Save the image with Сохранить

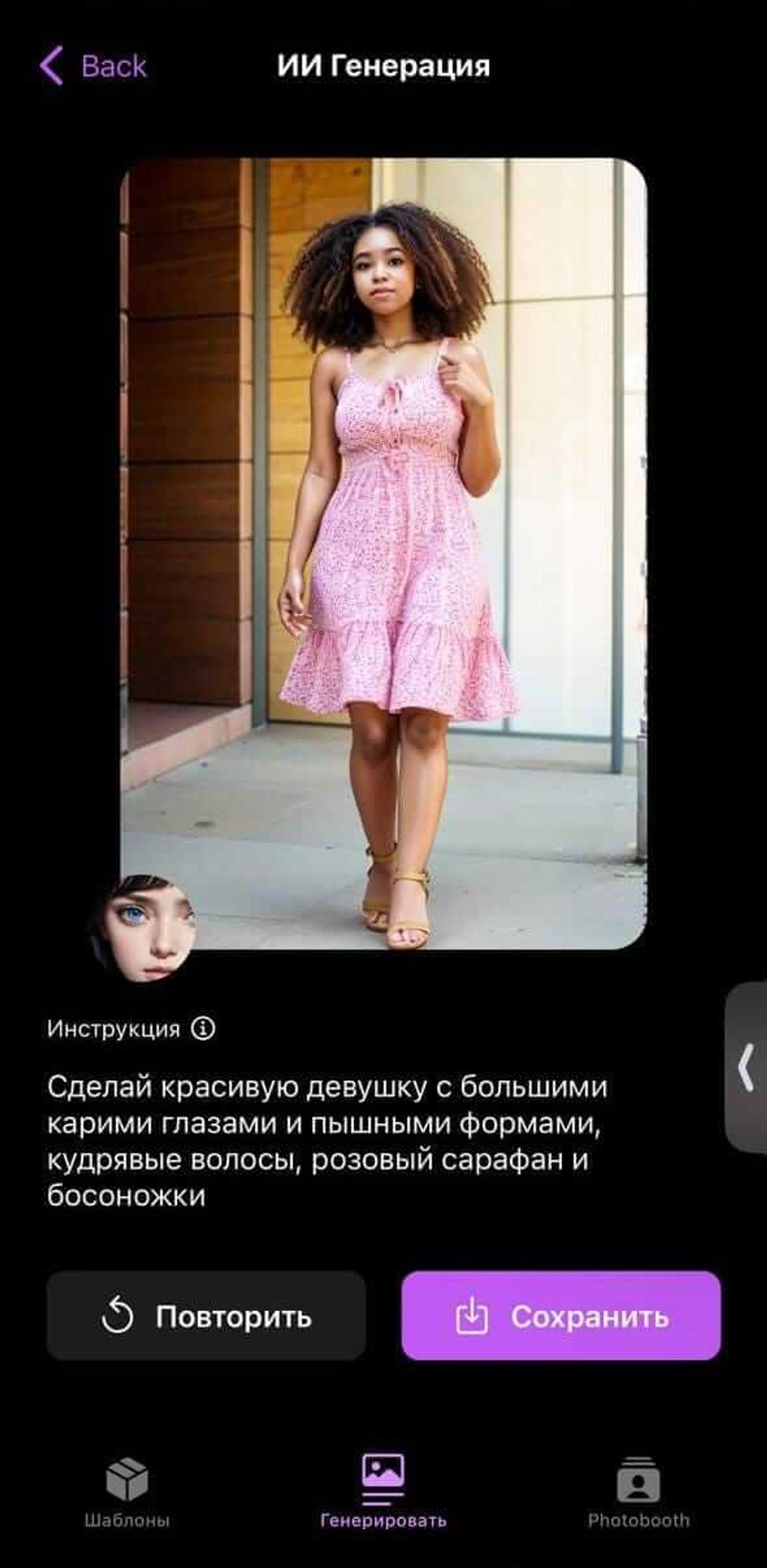point(561,1317)
